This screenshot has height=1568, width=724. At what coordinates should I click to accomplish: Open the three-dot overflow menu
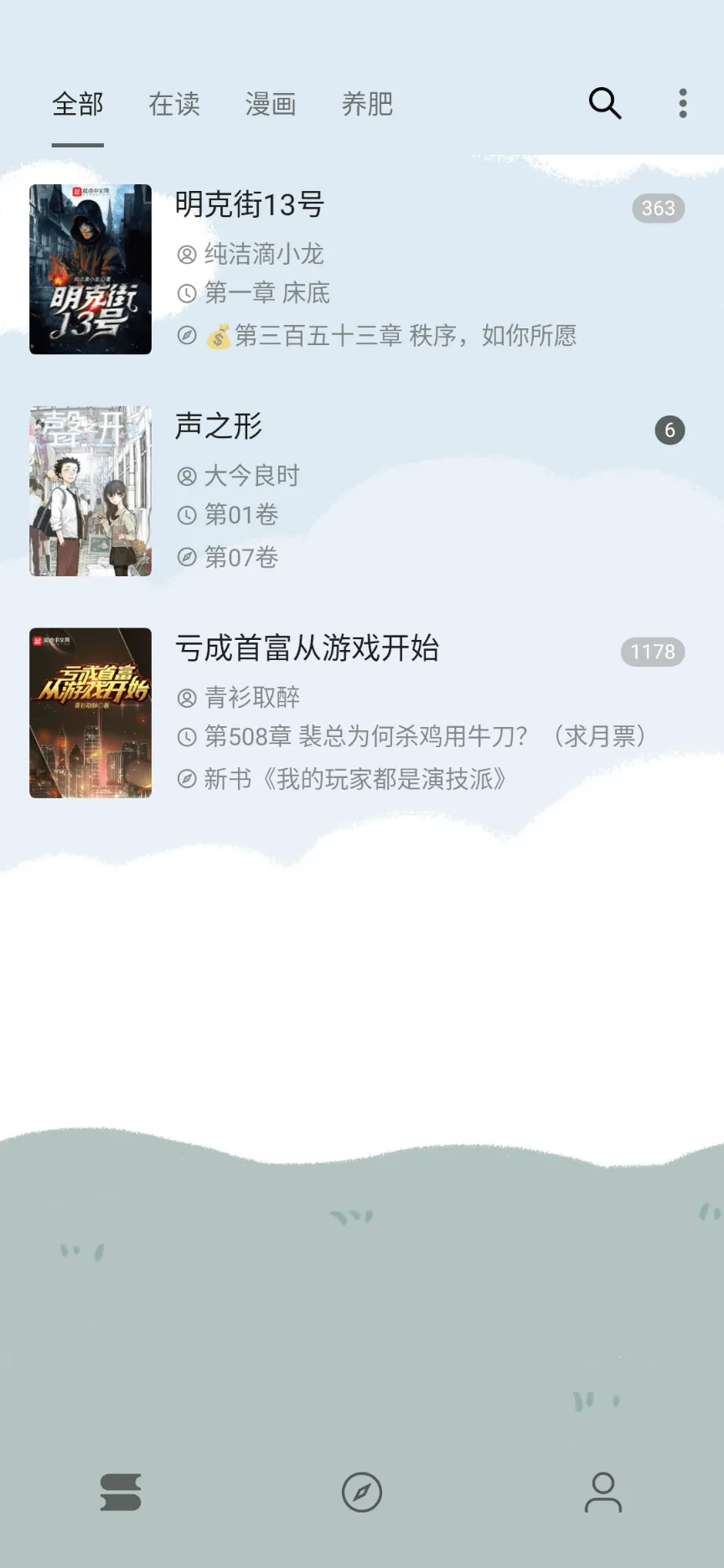click(x=683, y=103)
